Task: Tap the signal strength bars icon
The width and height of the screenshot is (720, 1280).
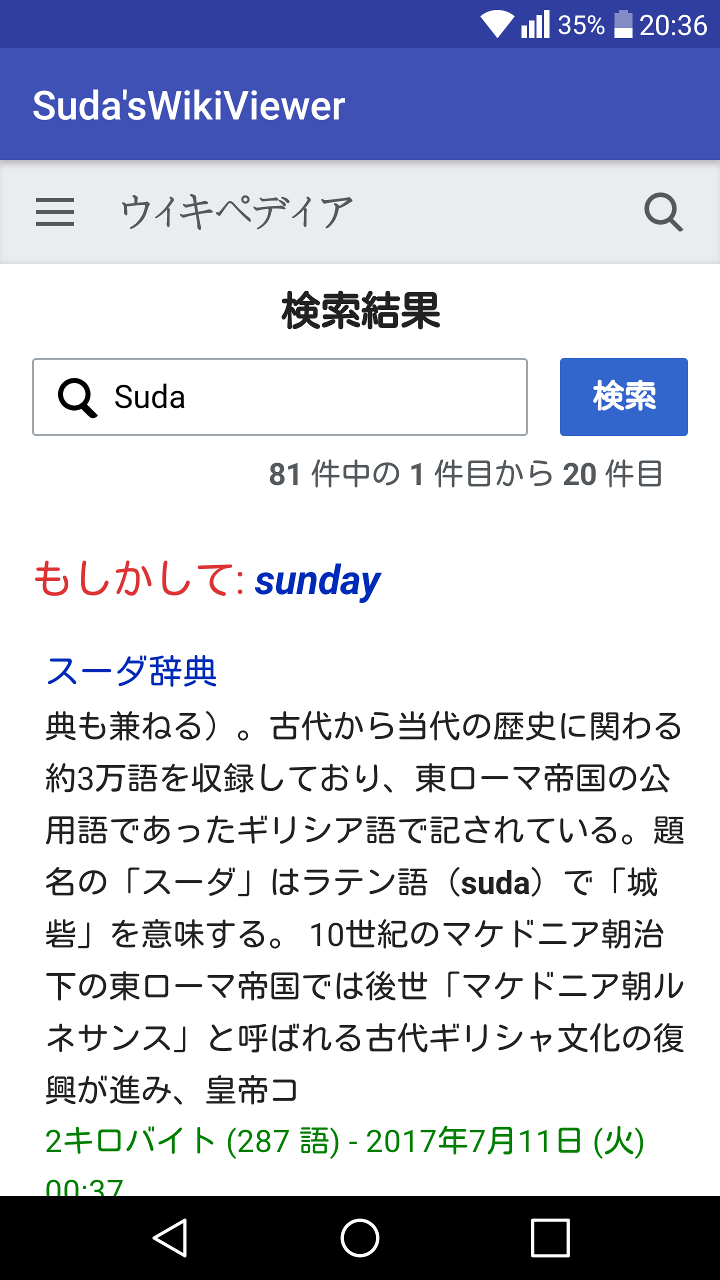Action: (536, 24)
